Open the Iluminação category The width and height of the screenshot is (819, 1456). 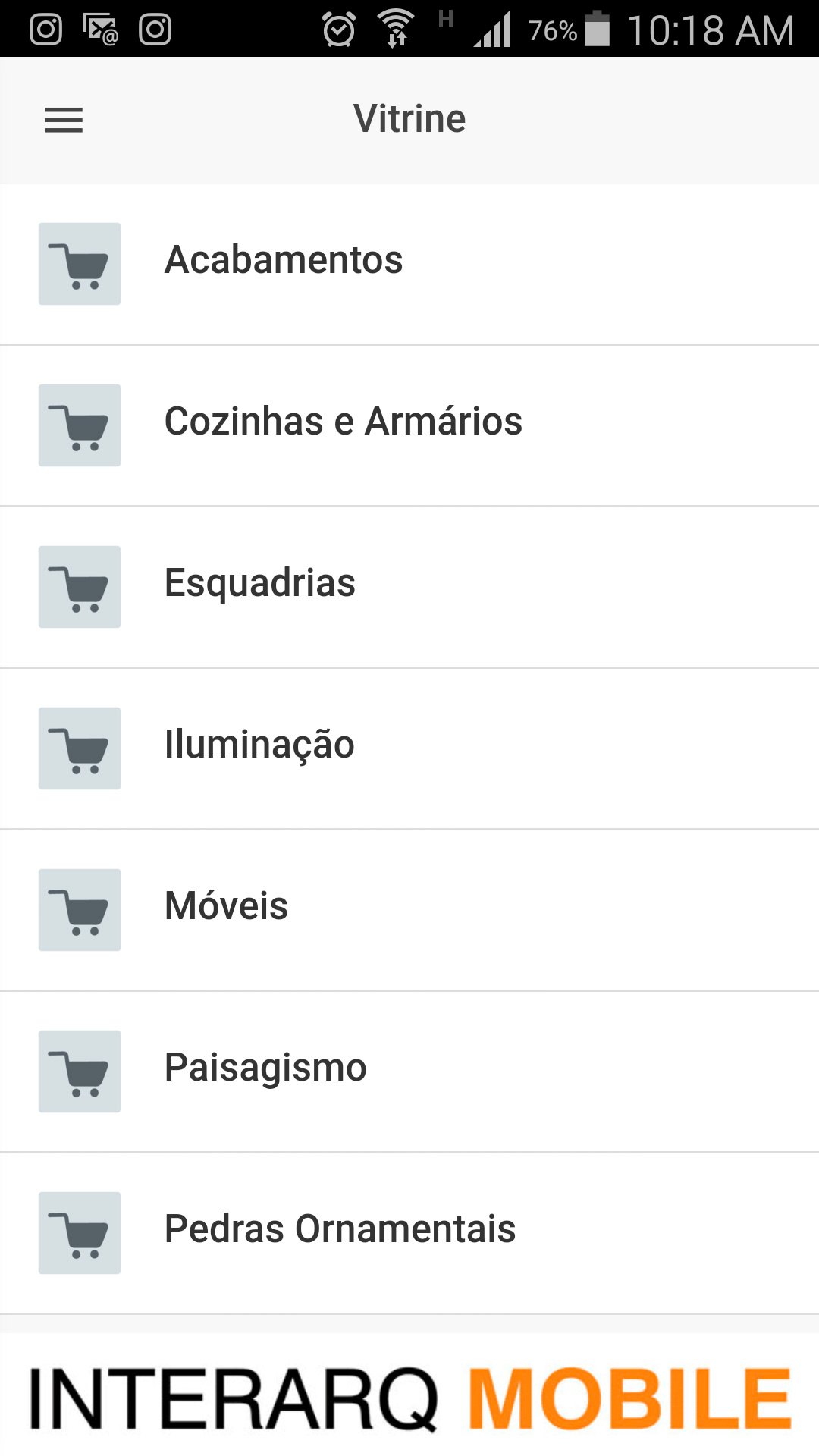point(409,748)
